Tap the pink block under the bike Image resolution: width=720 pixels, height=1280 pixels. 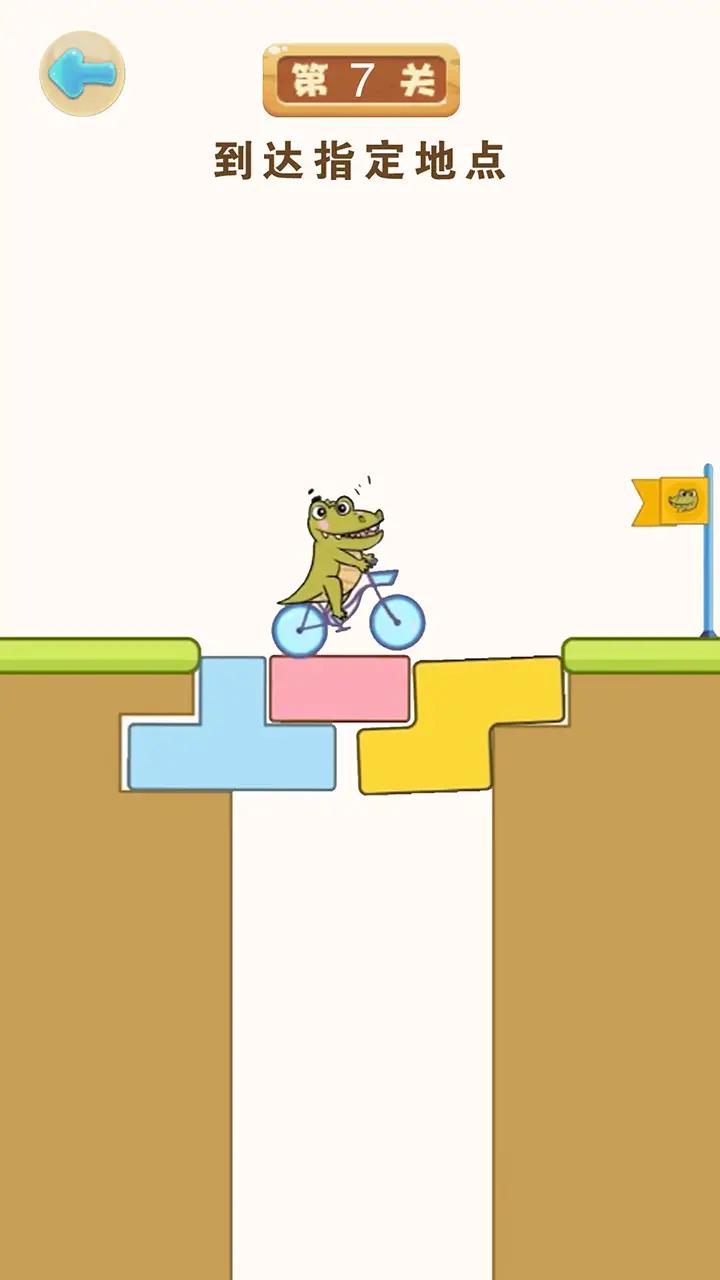[339, 688]
